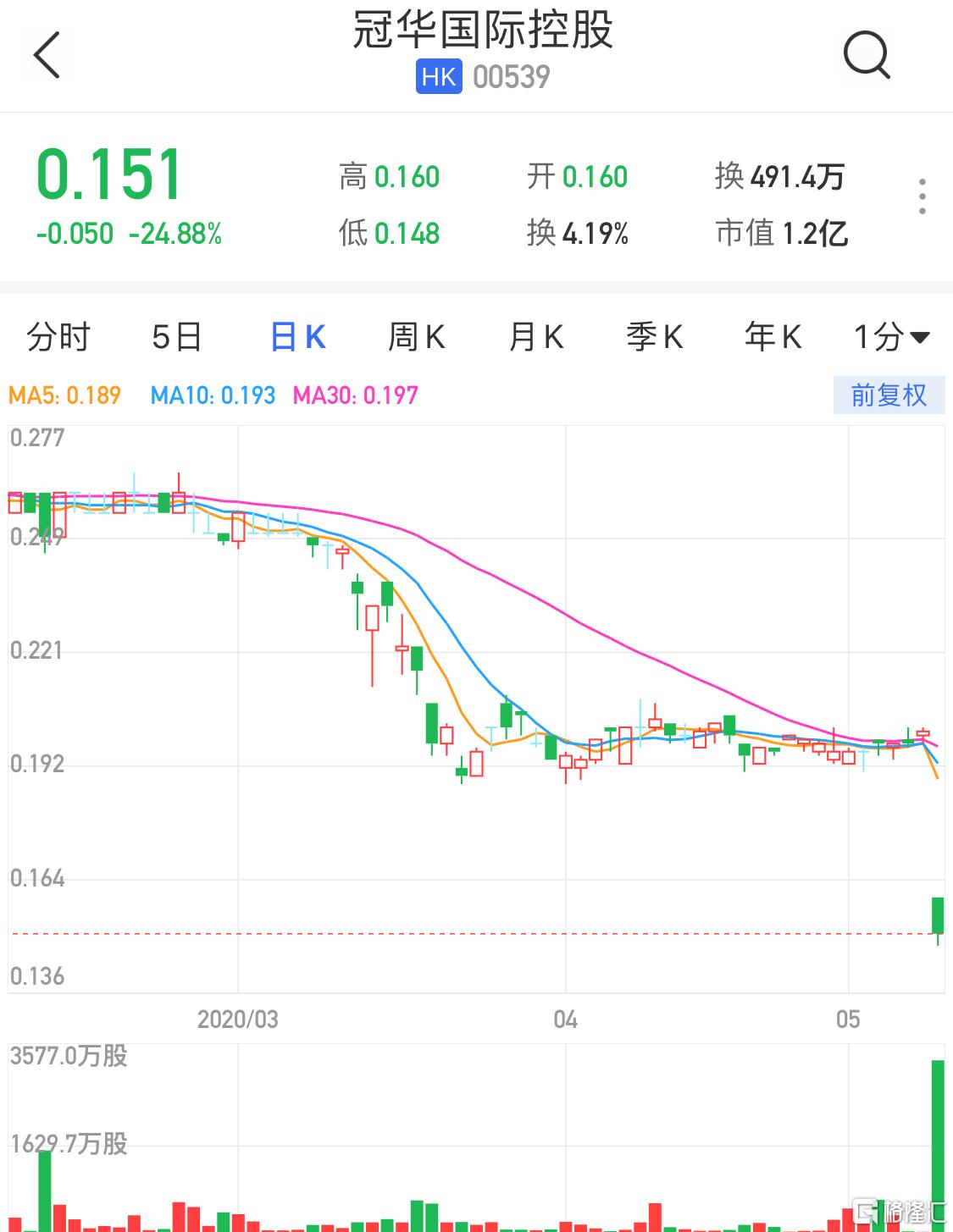Go back using the top-left arrow

(x=47, y=56)
